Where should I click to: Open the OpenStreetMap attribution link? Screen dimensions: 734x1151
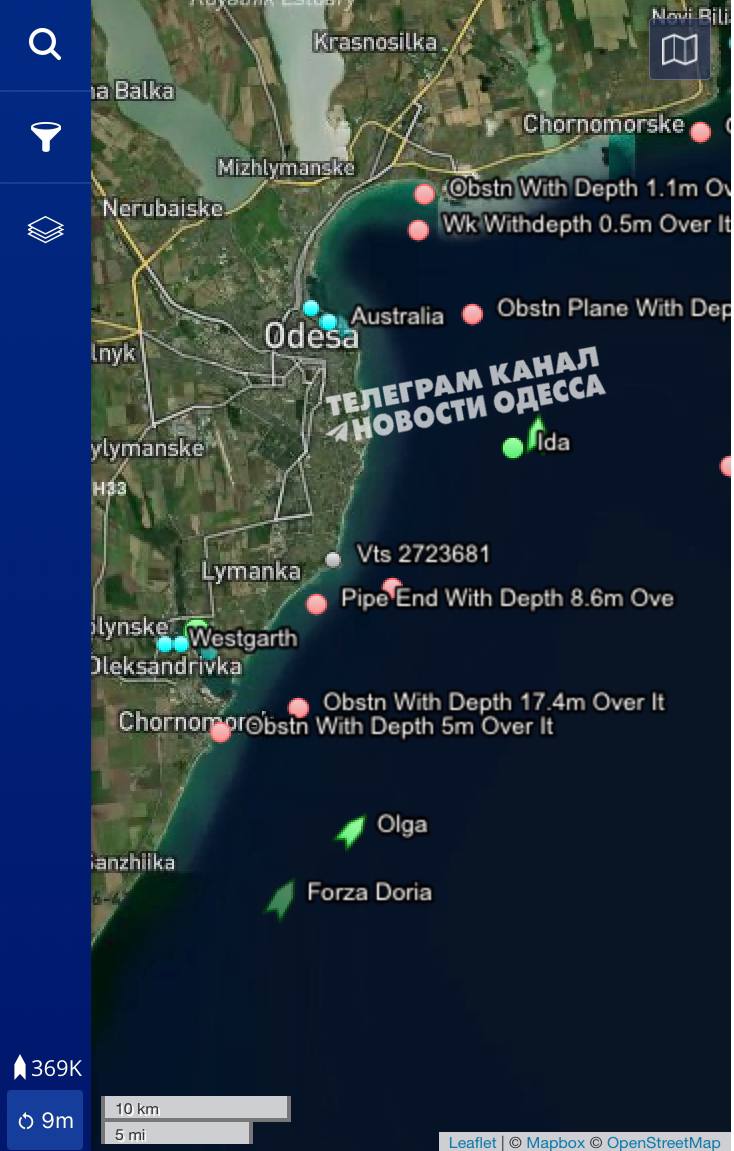[x=663, y=1142]
